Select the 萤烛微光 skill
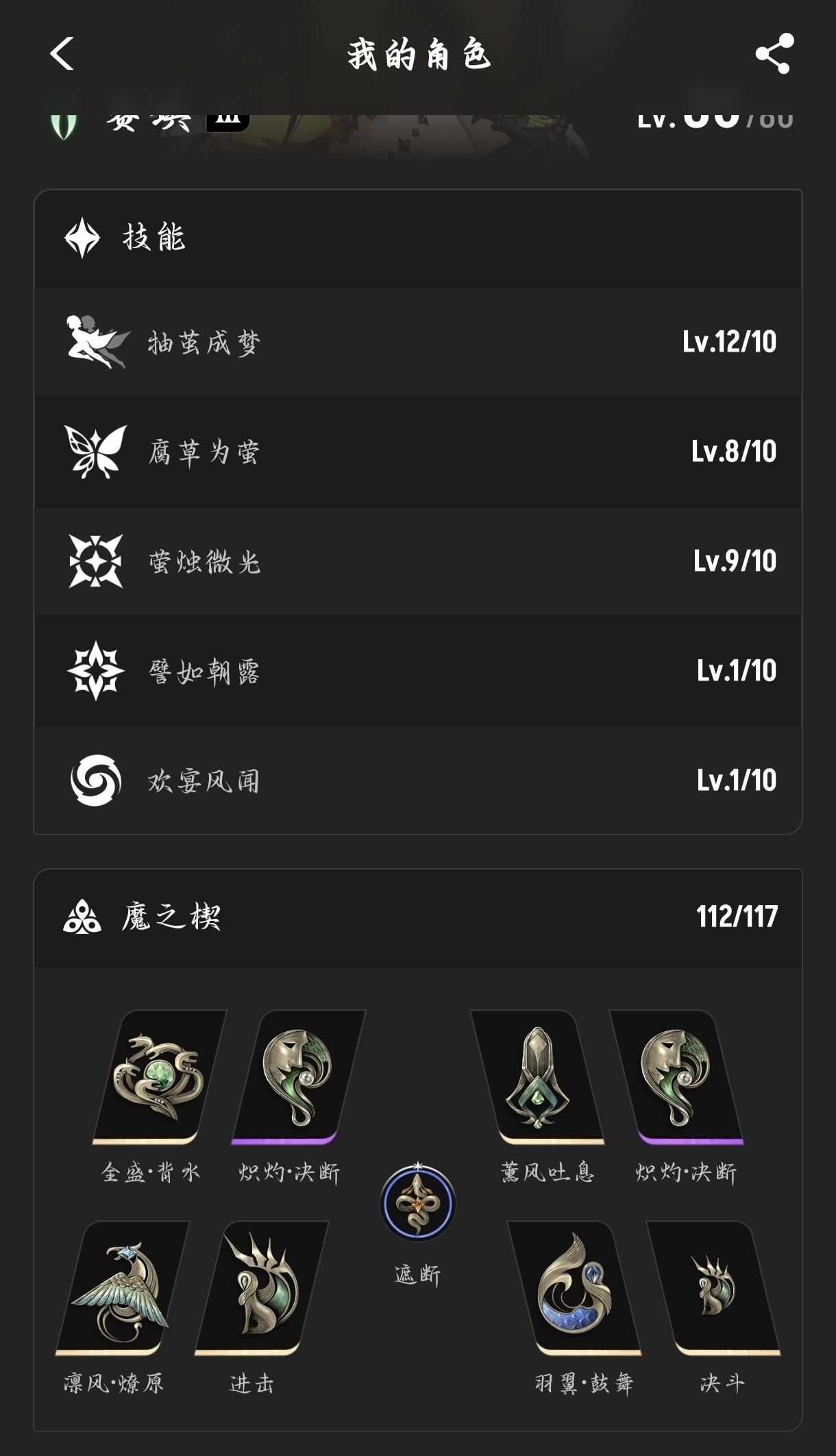 [x=418, y=561]
